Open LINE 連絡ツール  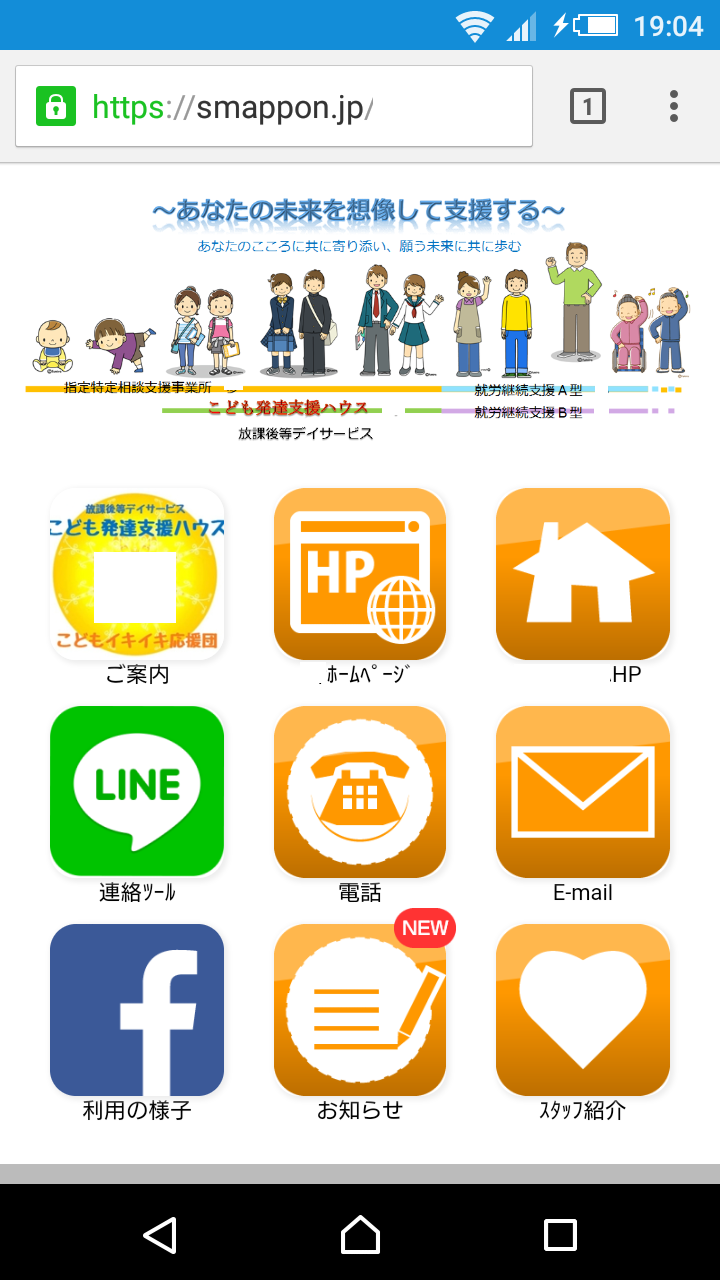coord(137,791)
